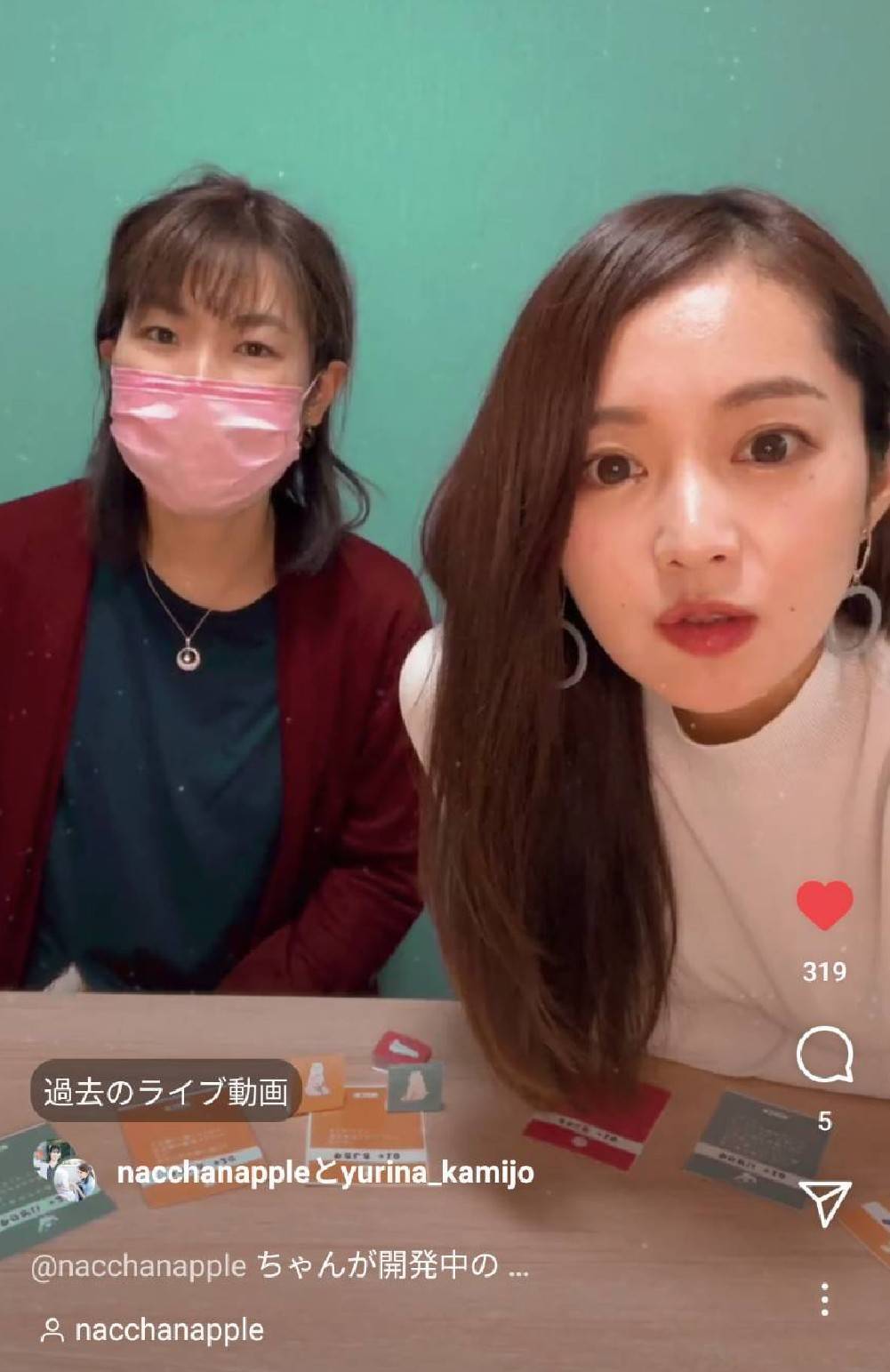The height and width of the screenshot is (1372, 890).
Task: Tap the red heart like icon
Action: click(x=824, y=905)
